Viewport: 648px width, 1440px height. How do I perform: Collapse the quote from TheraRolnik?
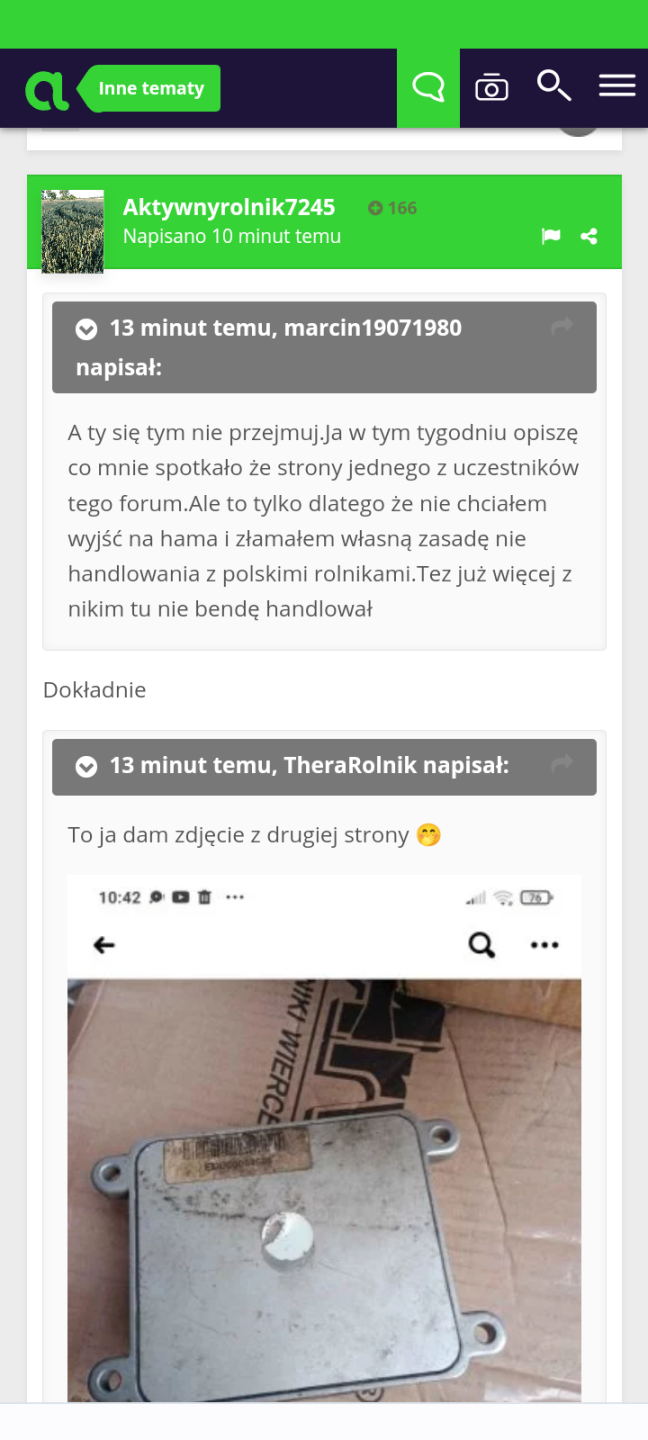87,766
